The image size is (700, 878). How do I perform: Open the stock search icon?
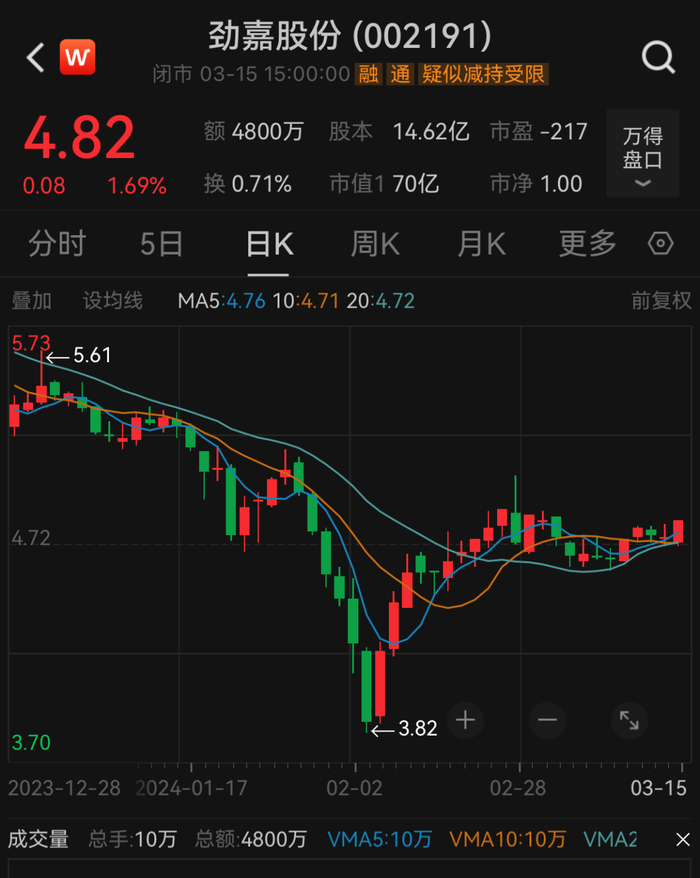[658, 57]
